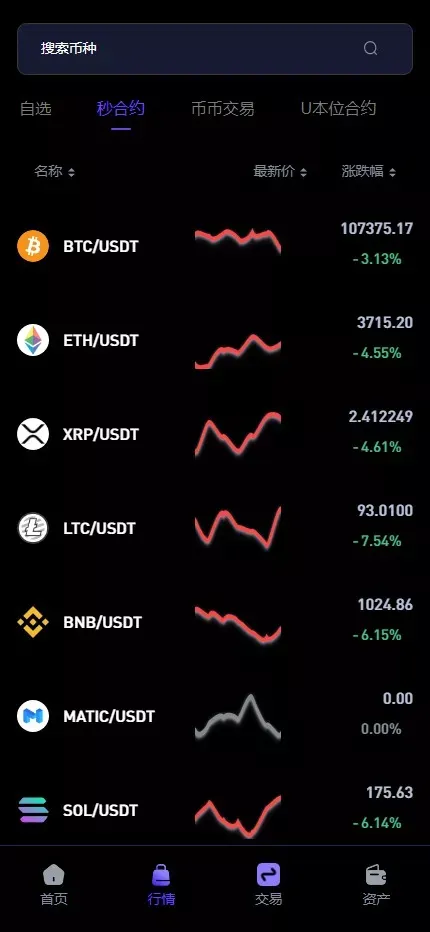Switch to the 币币交易 tab

click(x=223, y=109)
